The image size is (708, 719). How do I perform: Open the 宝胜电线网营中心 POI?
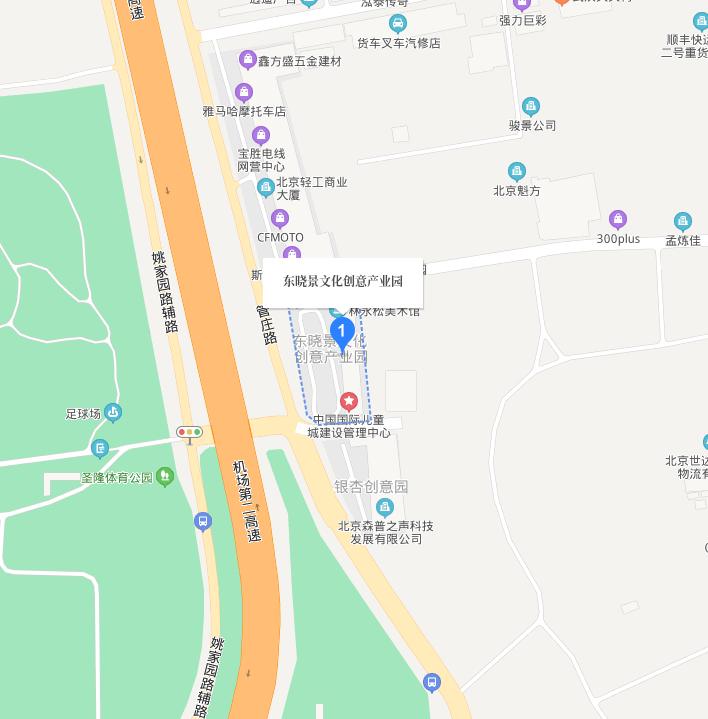tap(261, 135)
